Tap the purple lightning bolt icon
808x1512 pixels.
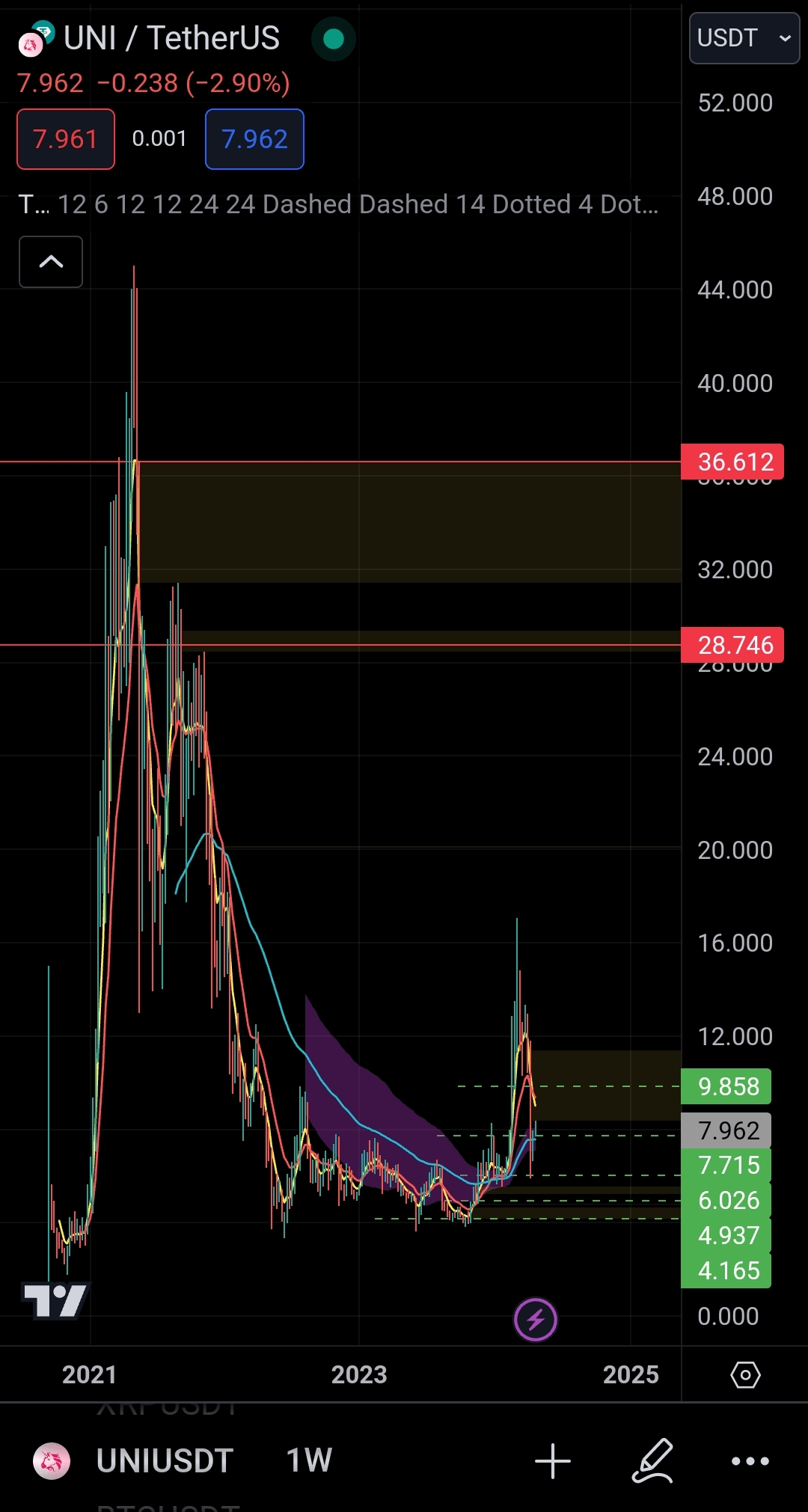tap(536, 1319)
